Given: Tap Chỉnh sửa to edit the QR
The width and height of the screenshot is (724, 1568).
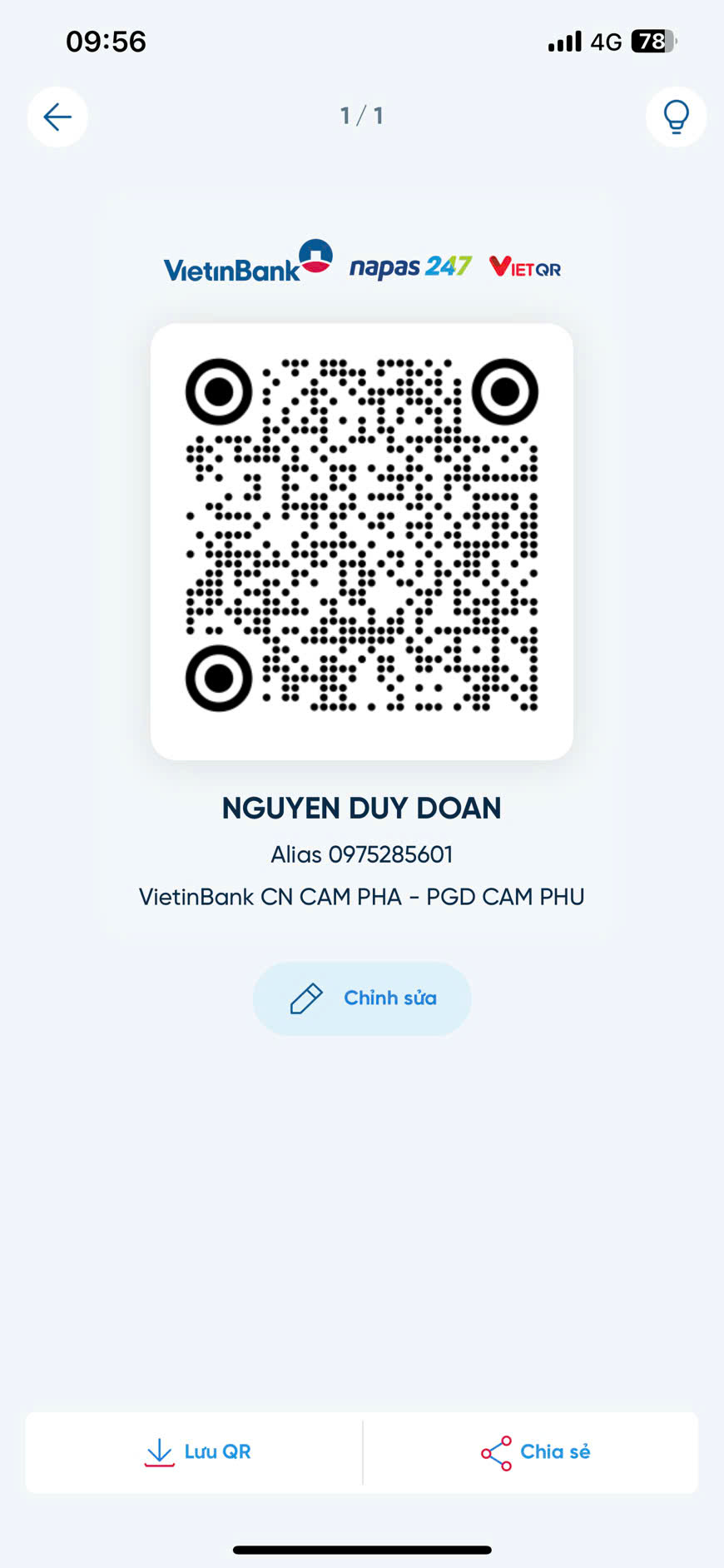Looking at the screenshot, I should click(x=362, y=998).
